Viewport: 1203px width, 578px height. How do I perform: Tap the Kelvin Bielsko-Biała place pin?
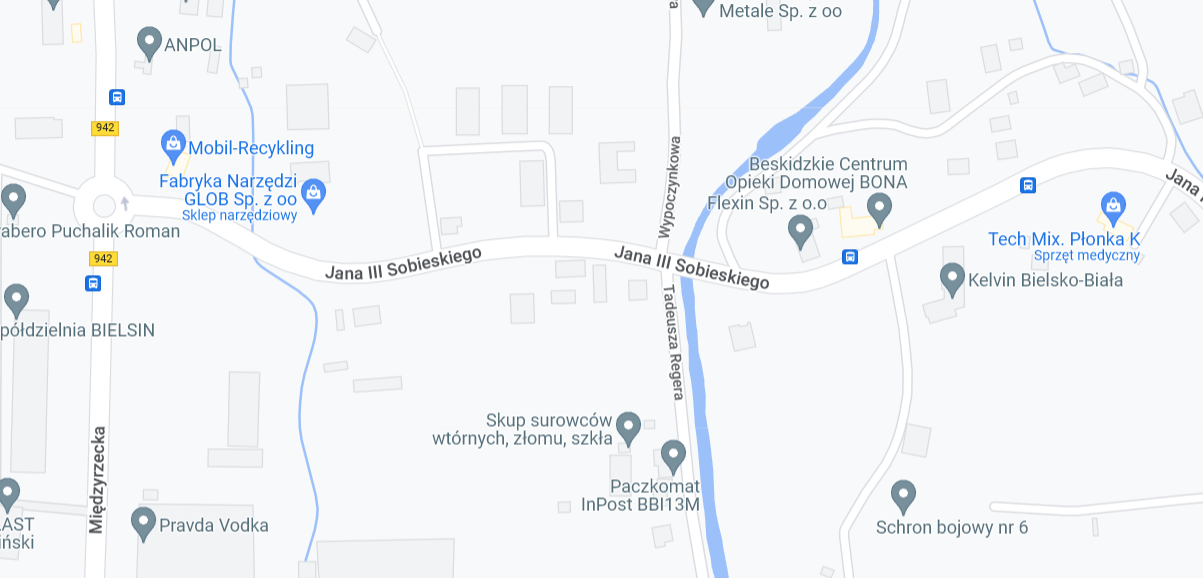pos(952,278)
